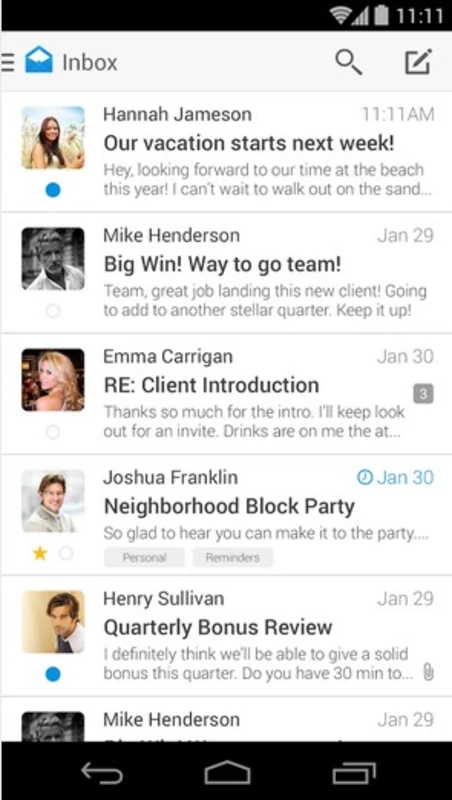This screenshot has height=800, width=452.
Task: Toggle the unread dot on Hannah Jameson's email
Action: 53,190
